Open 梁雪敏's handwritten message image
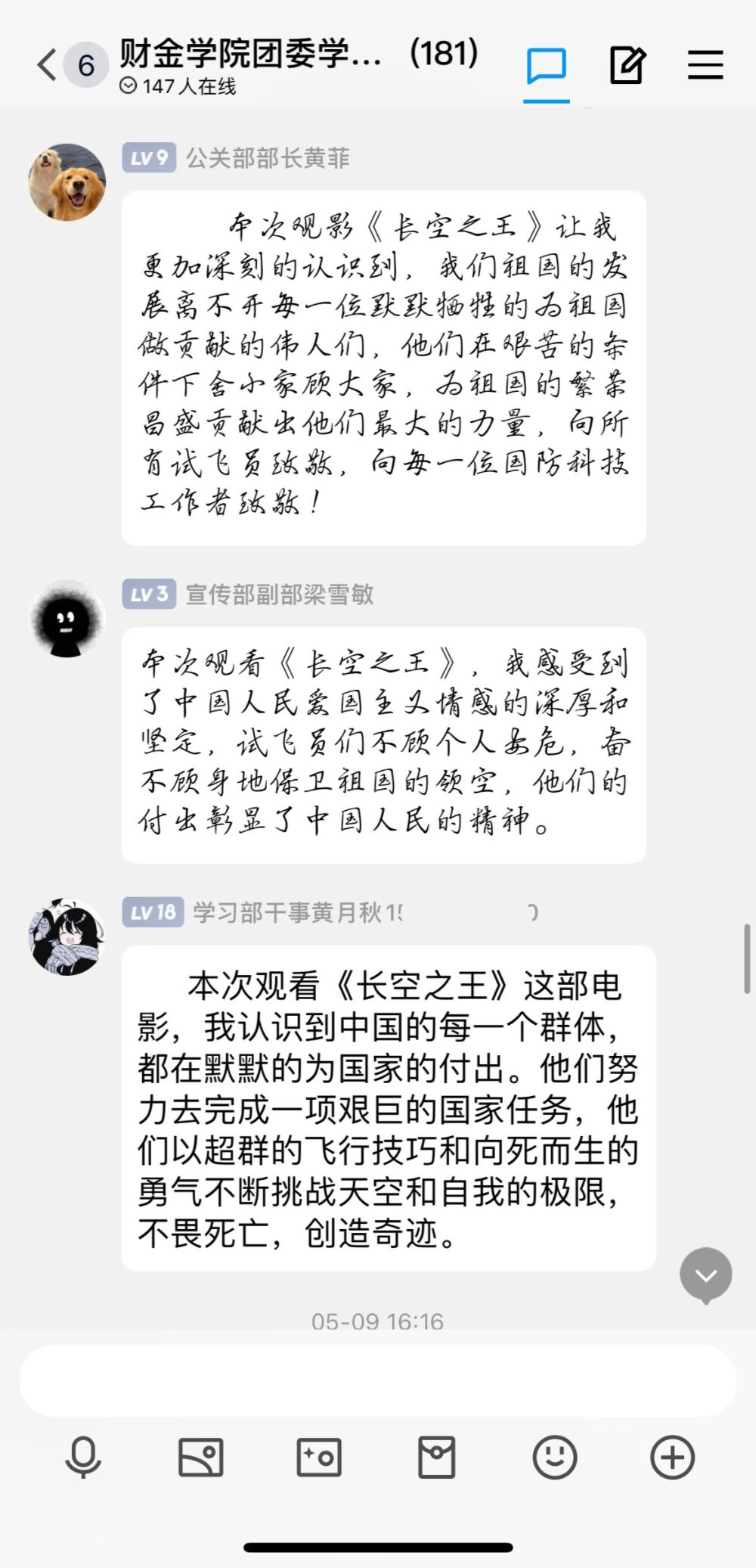Screen dimensions: 756x1568 click(383, 745)
